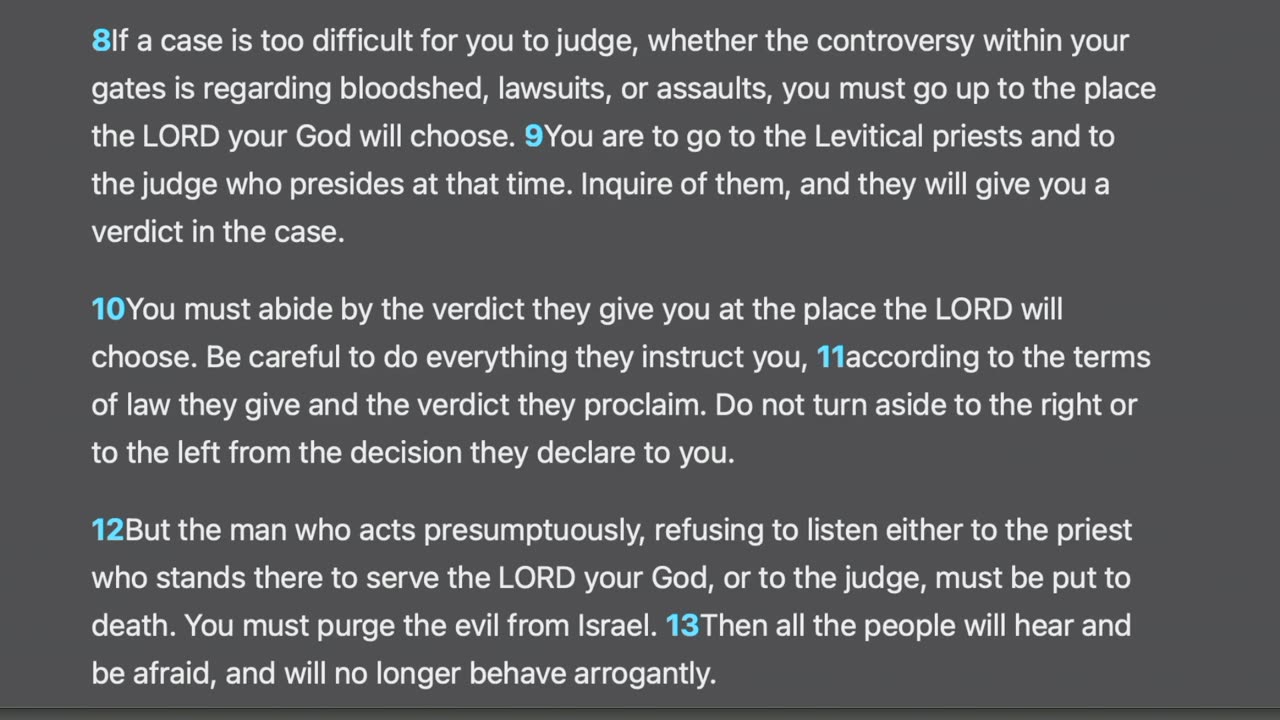Image resolution: width=1280 pixels, height=720 pixels.
Task: Tap the verse 11 number link
Action: [x=830, y=358]
